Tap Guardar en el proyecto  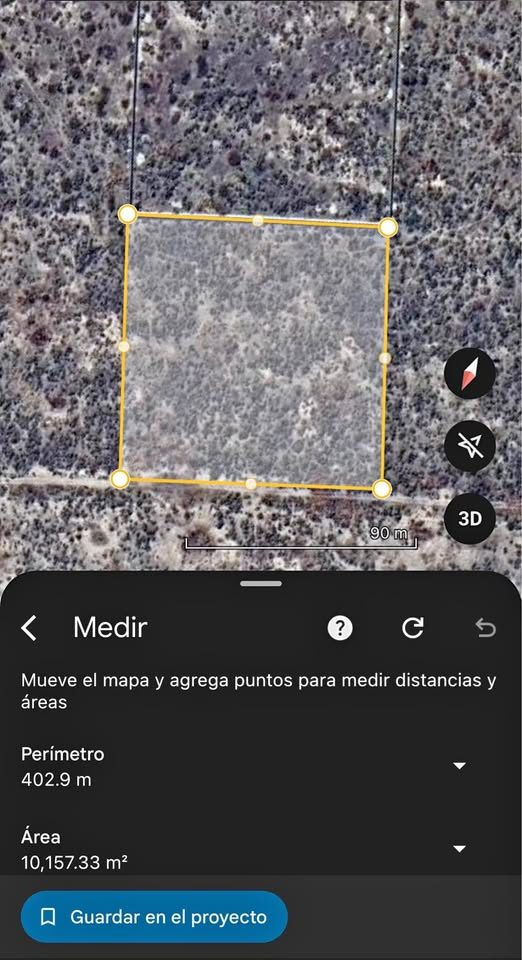pos(154,917)
